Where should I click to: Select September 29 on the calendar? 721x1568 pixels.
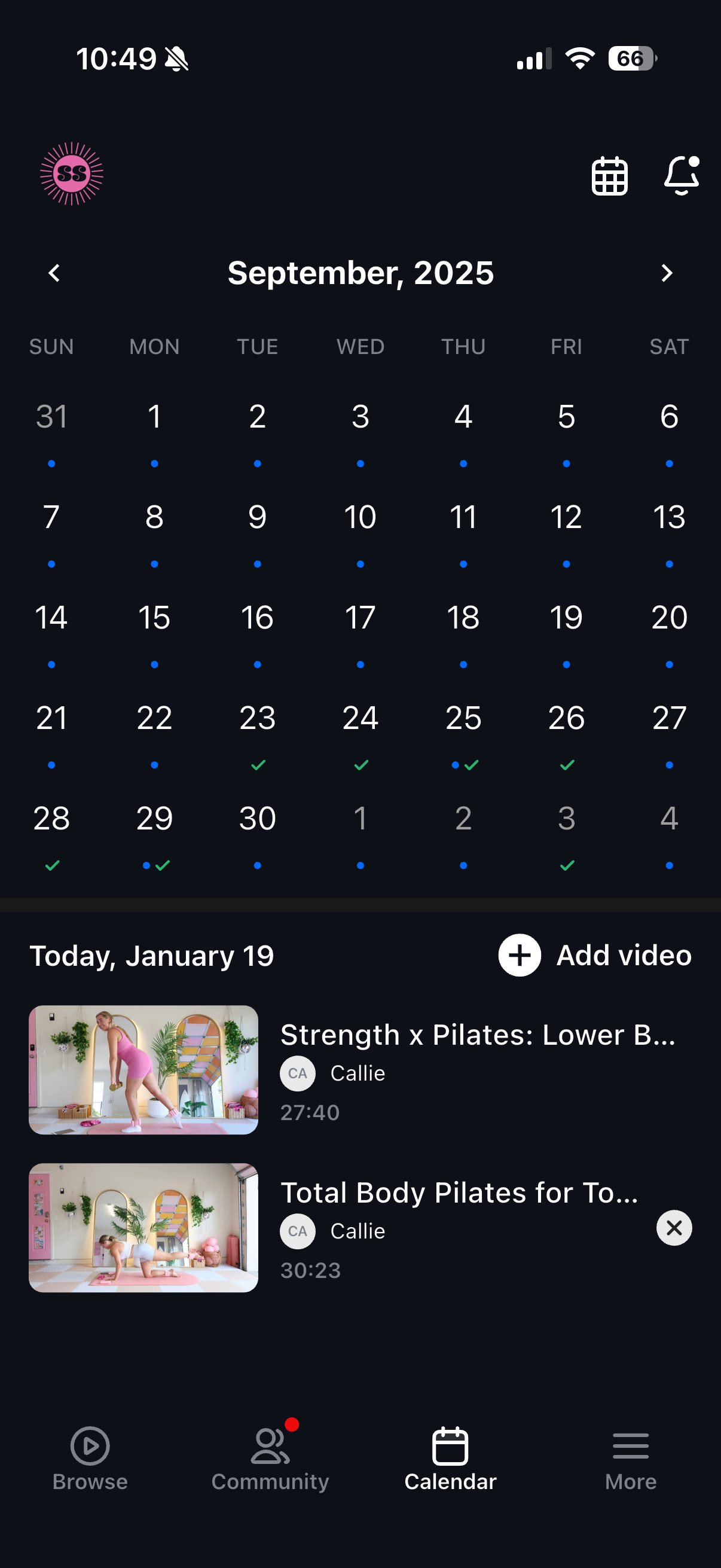coord(155,819)
